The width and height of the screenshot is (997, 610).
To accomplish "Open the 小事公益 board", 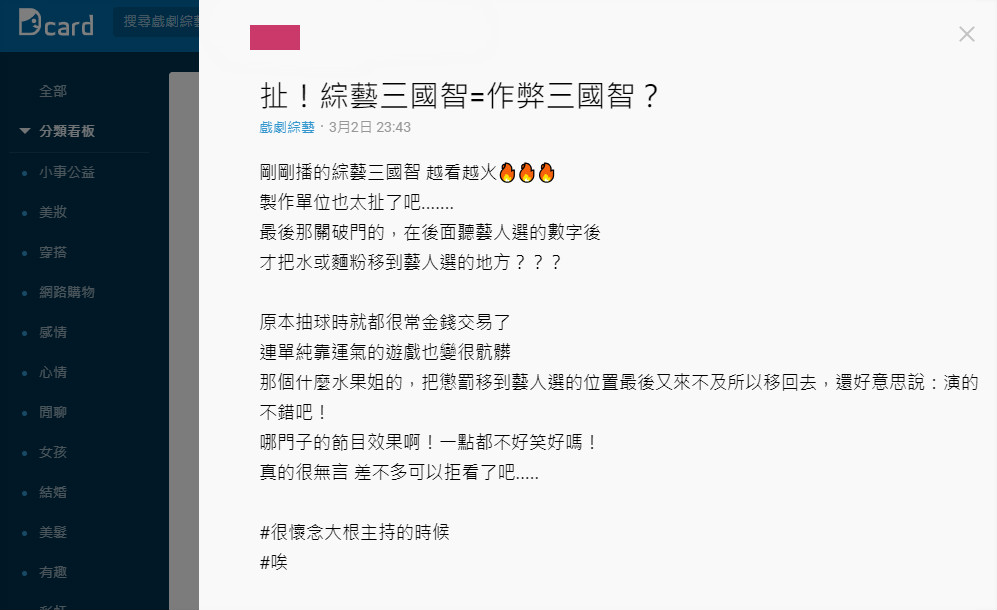I will coord(67,172).
